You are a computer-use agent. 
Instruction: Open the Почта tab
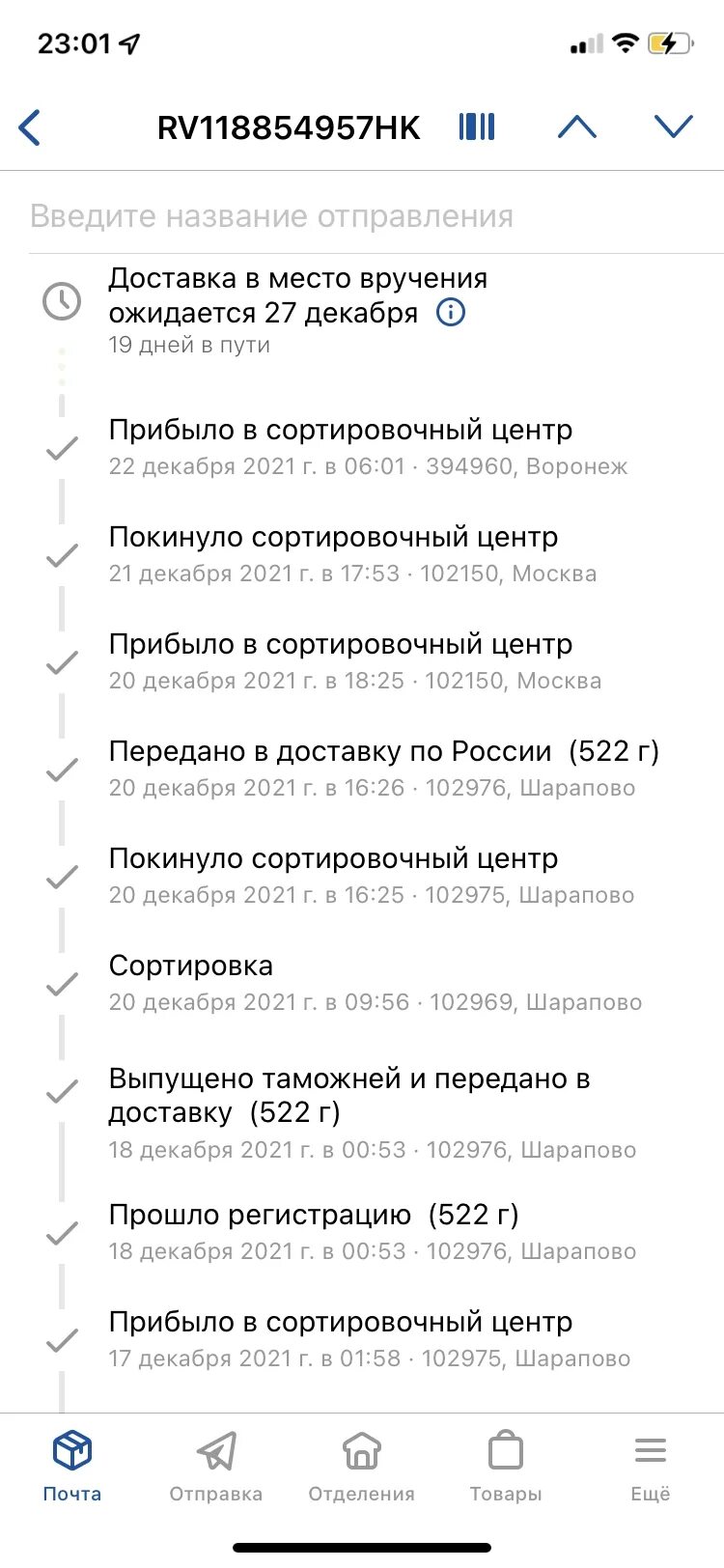[x=72, y=1467]
